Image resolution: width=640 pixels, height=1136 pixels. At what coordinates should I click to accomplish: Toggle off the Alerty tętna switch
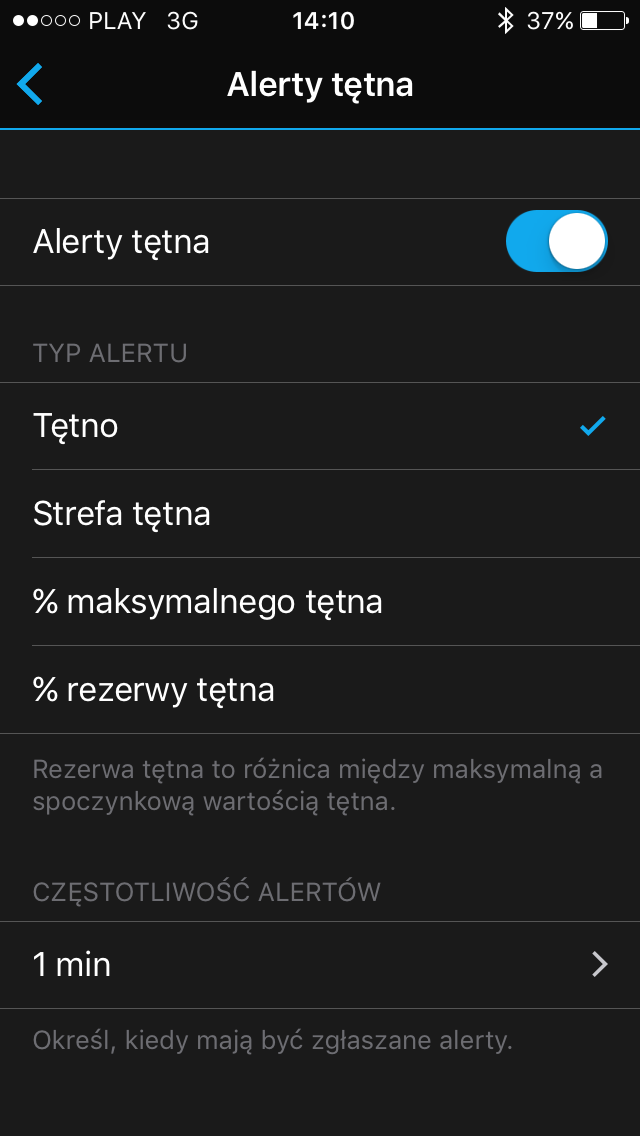pos(556,241)
